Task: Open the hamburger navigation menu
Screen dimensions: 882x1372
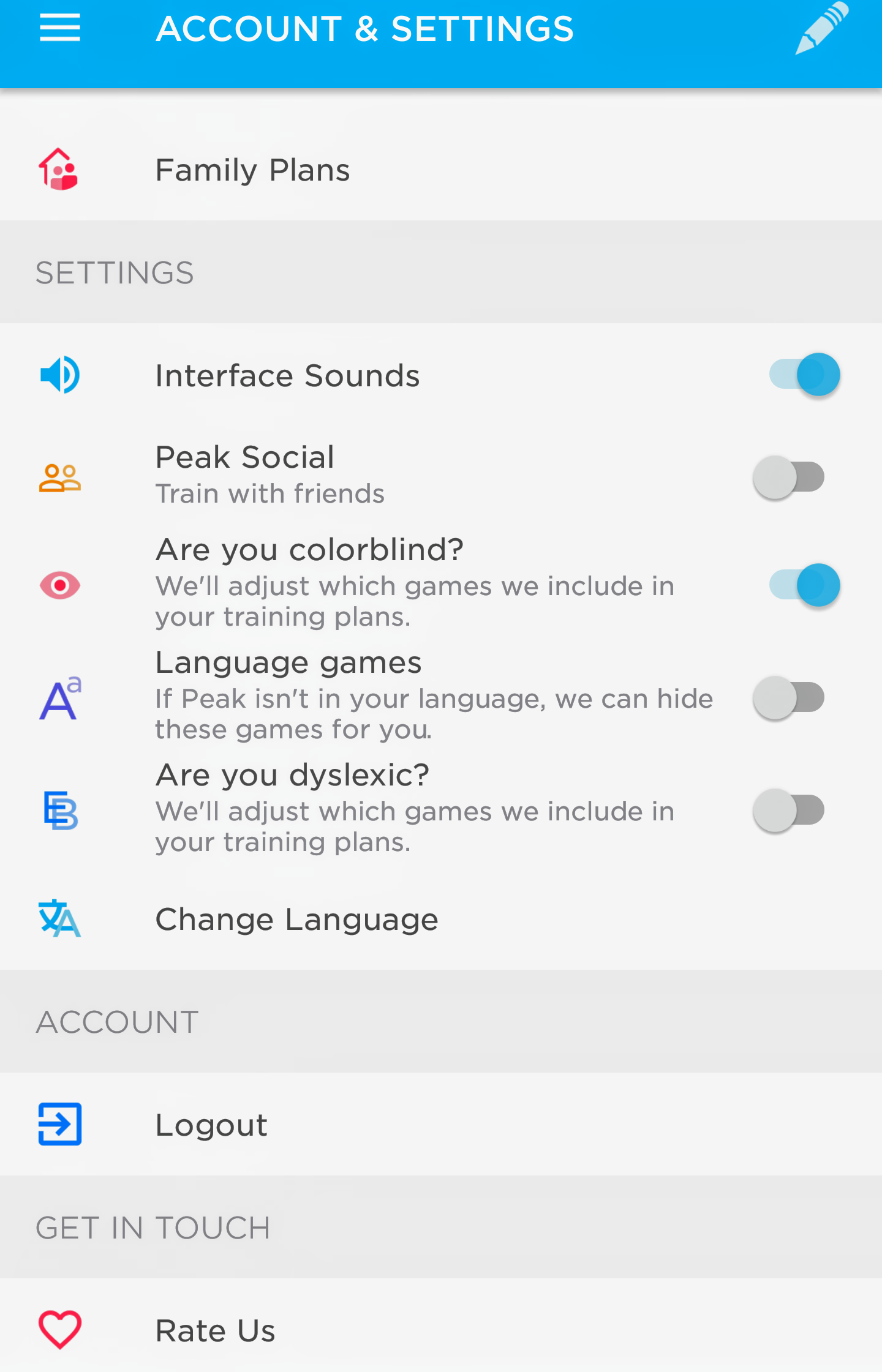Action: [60, 28]
